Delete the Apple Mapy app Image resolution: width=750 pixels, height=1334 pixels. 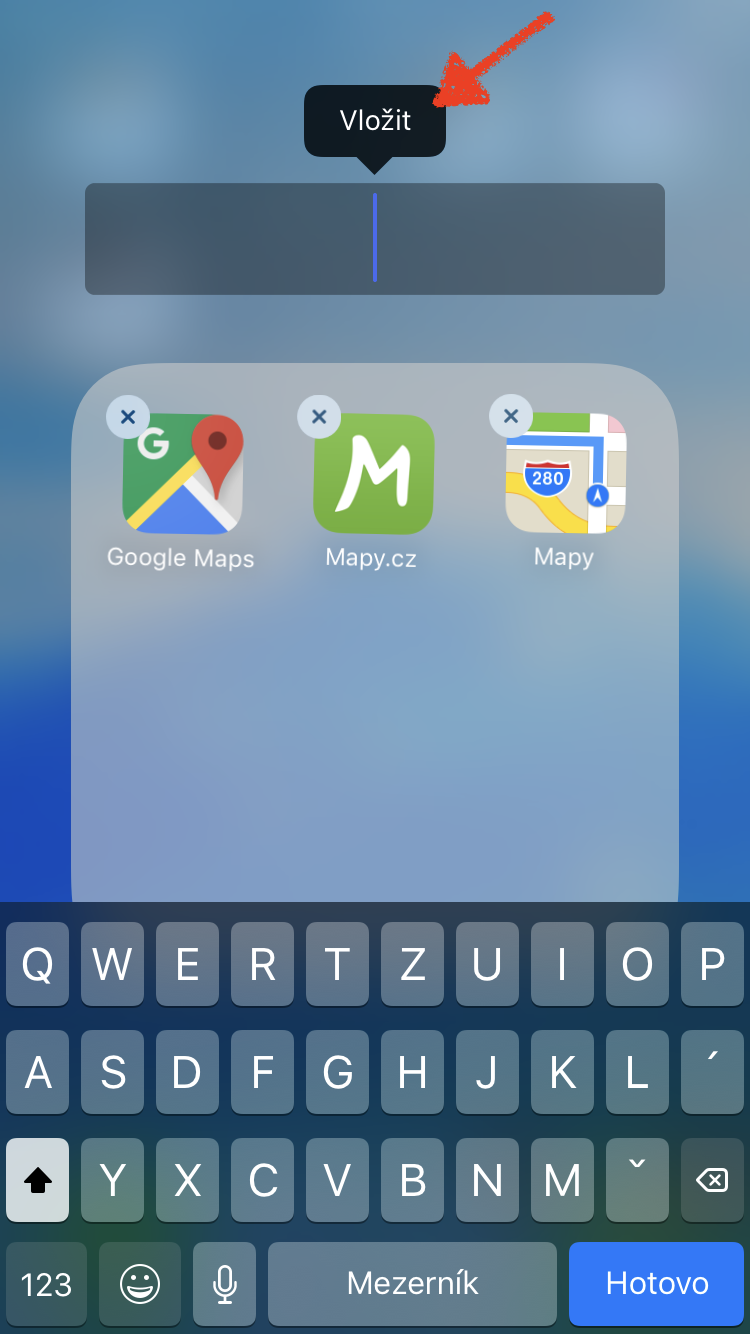(511, 415)
